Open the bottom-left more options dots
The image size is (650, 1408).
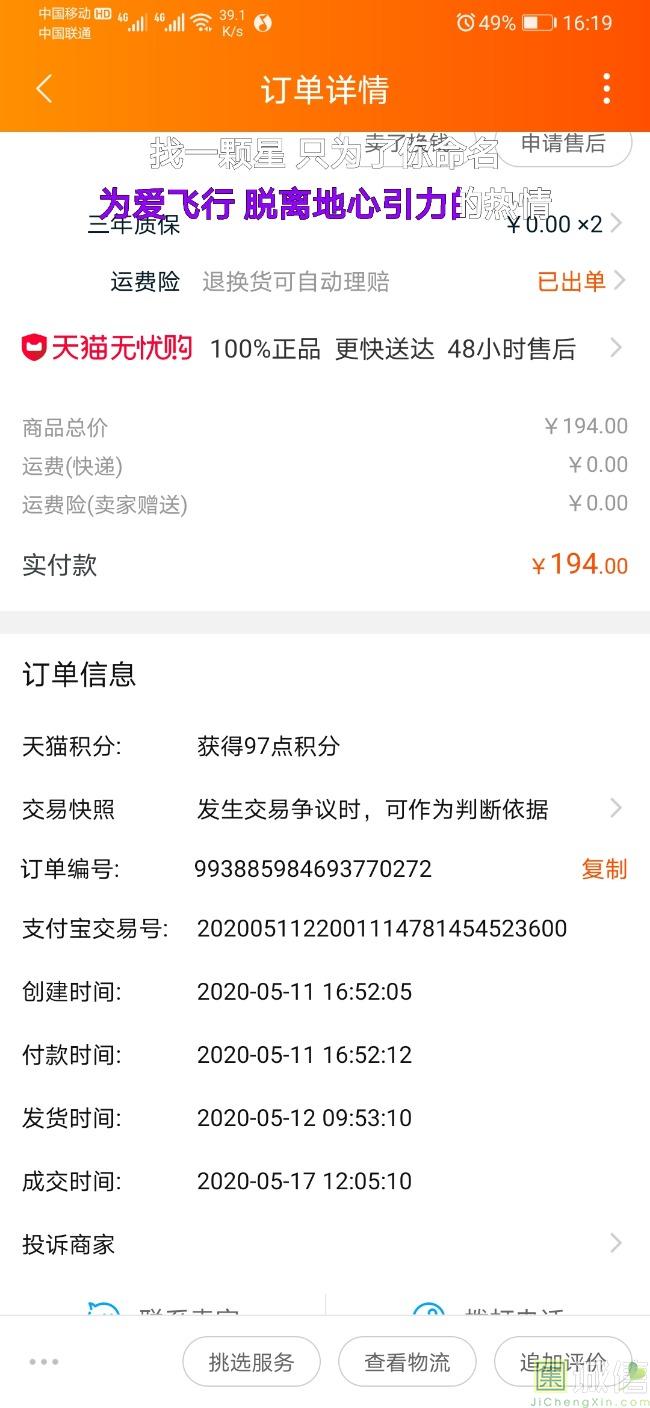point(44,1361)
